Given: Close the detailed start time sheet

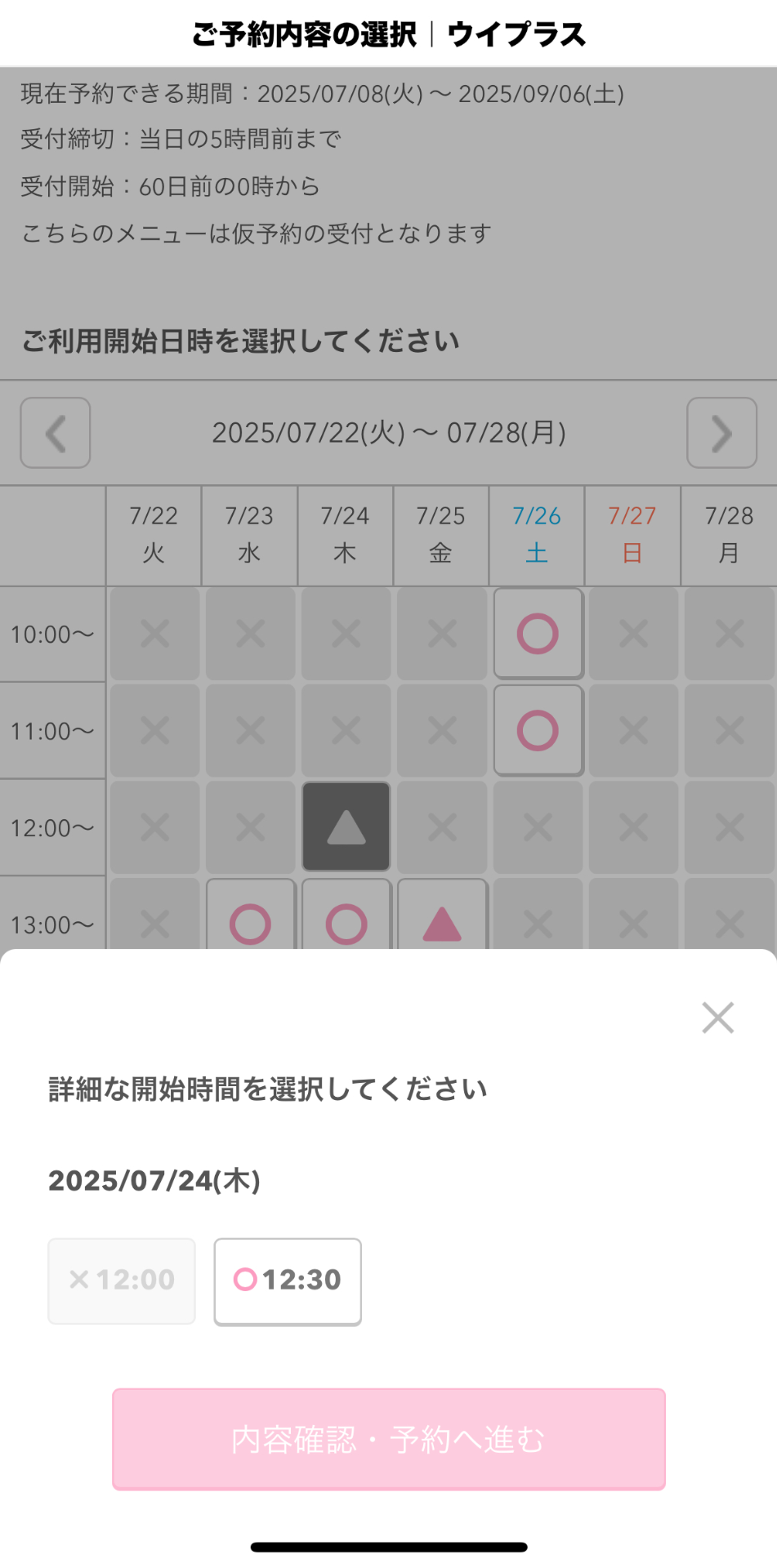Looking at the screenshot, I should (717, 1018).
